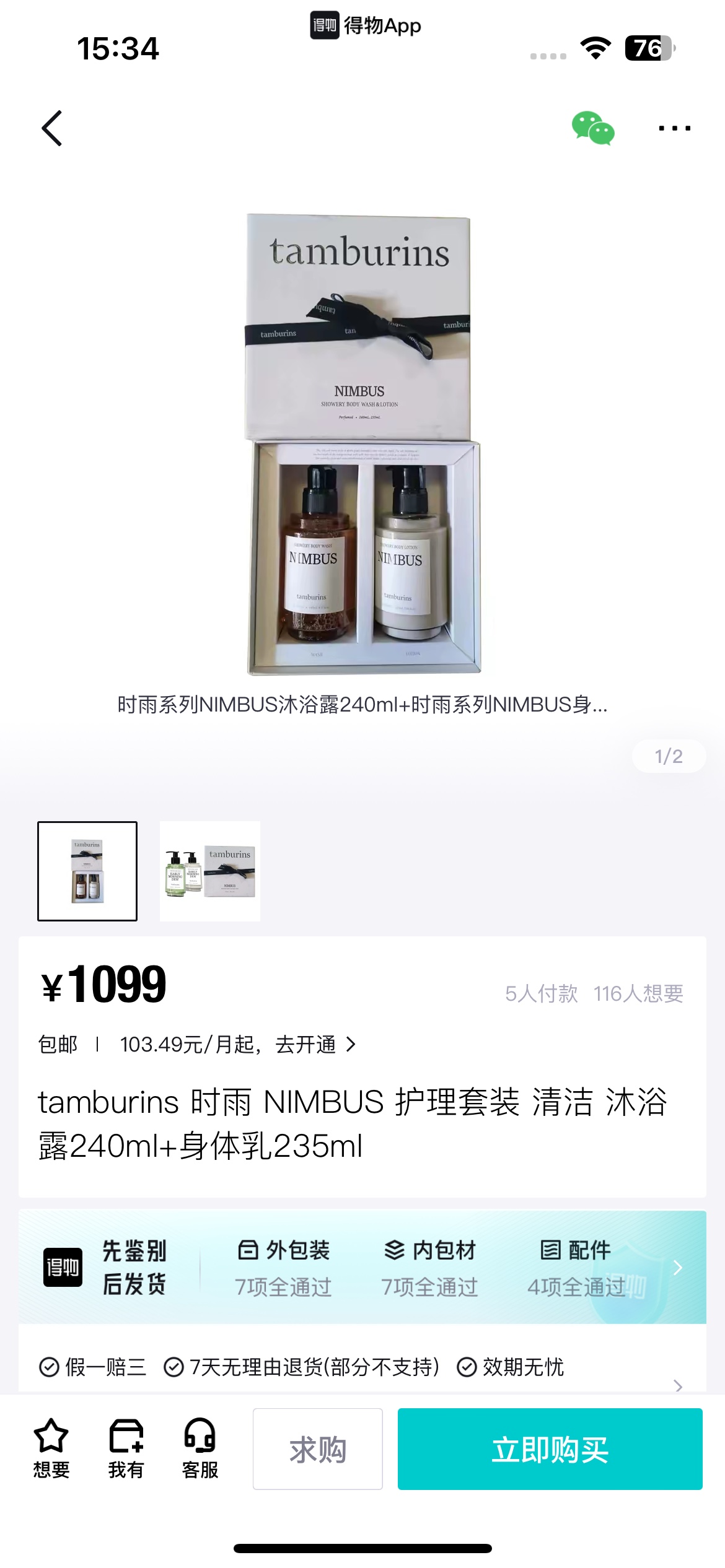Go back using the top-left arrow
The image size is (725, 1568).
coord(52,128)
